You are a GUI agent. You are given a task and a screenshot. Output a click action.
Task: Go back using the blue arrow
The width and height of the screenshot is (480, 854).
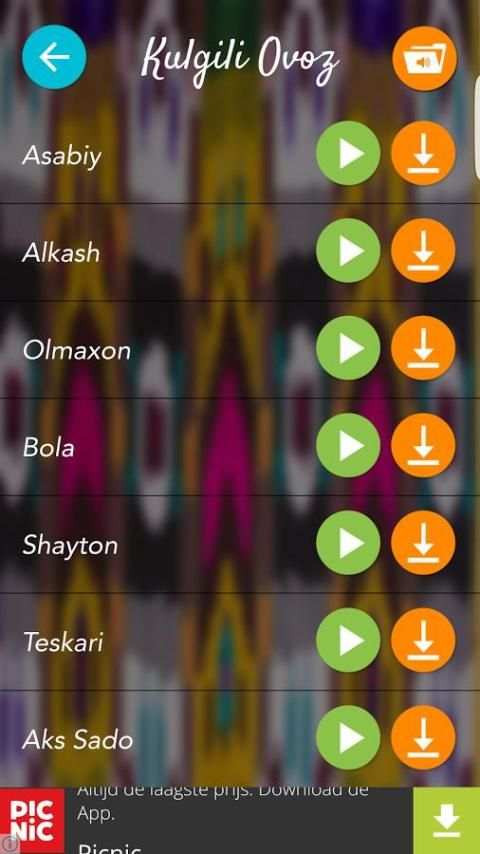(54, 57)
